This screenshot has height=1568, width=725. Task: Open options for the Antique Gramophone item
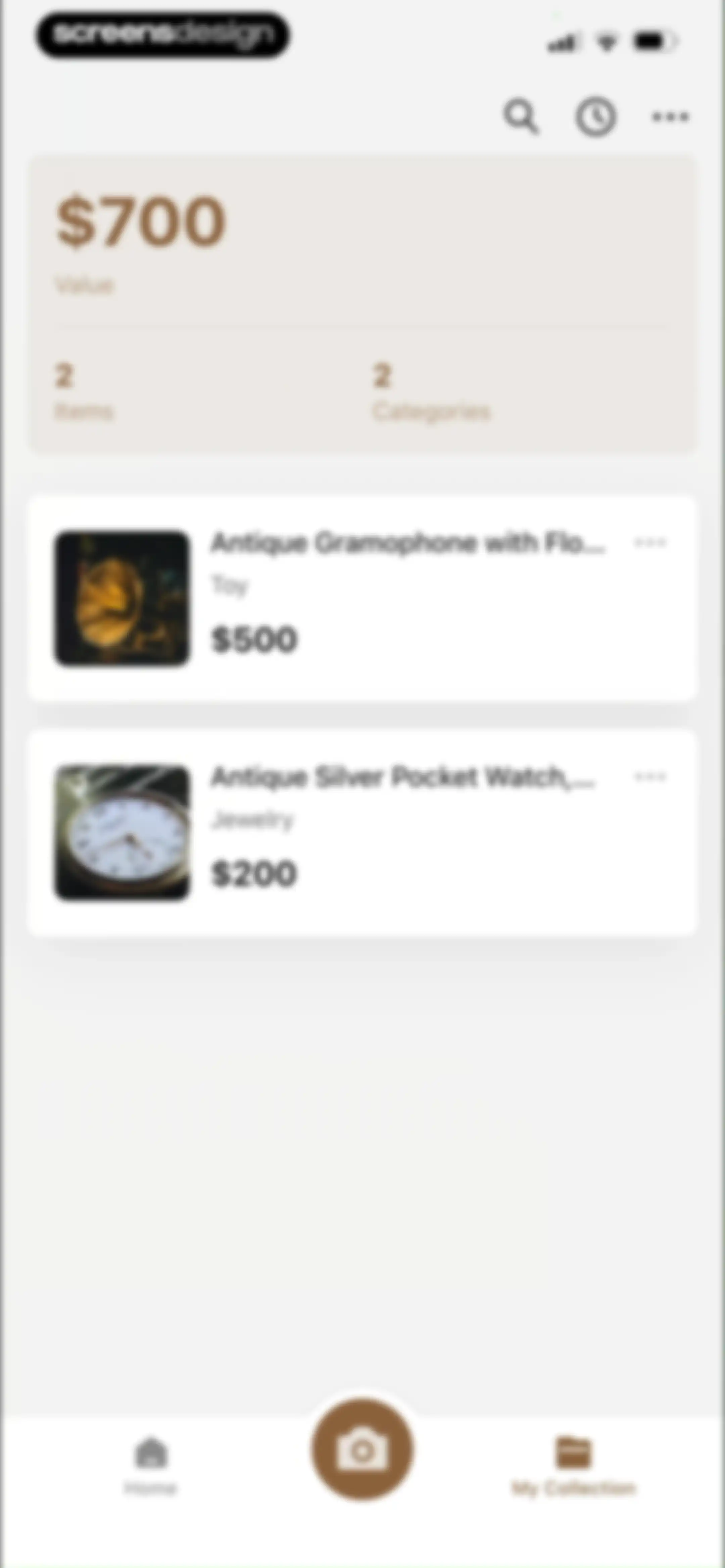pos(650,542)
